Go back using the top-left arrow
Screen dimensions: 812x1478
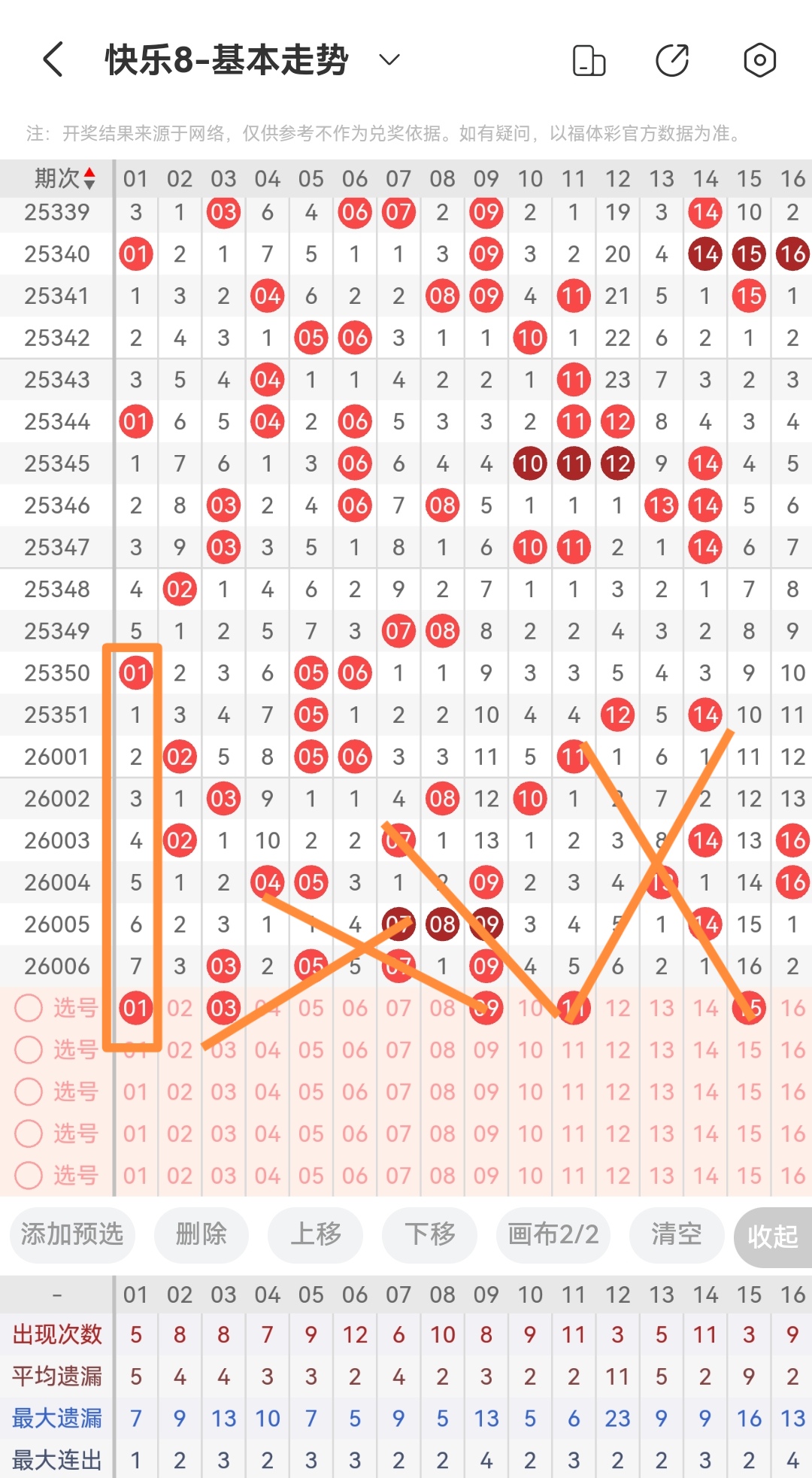point(53,60)
